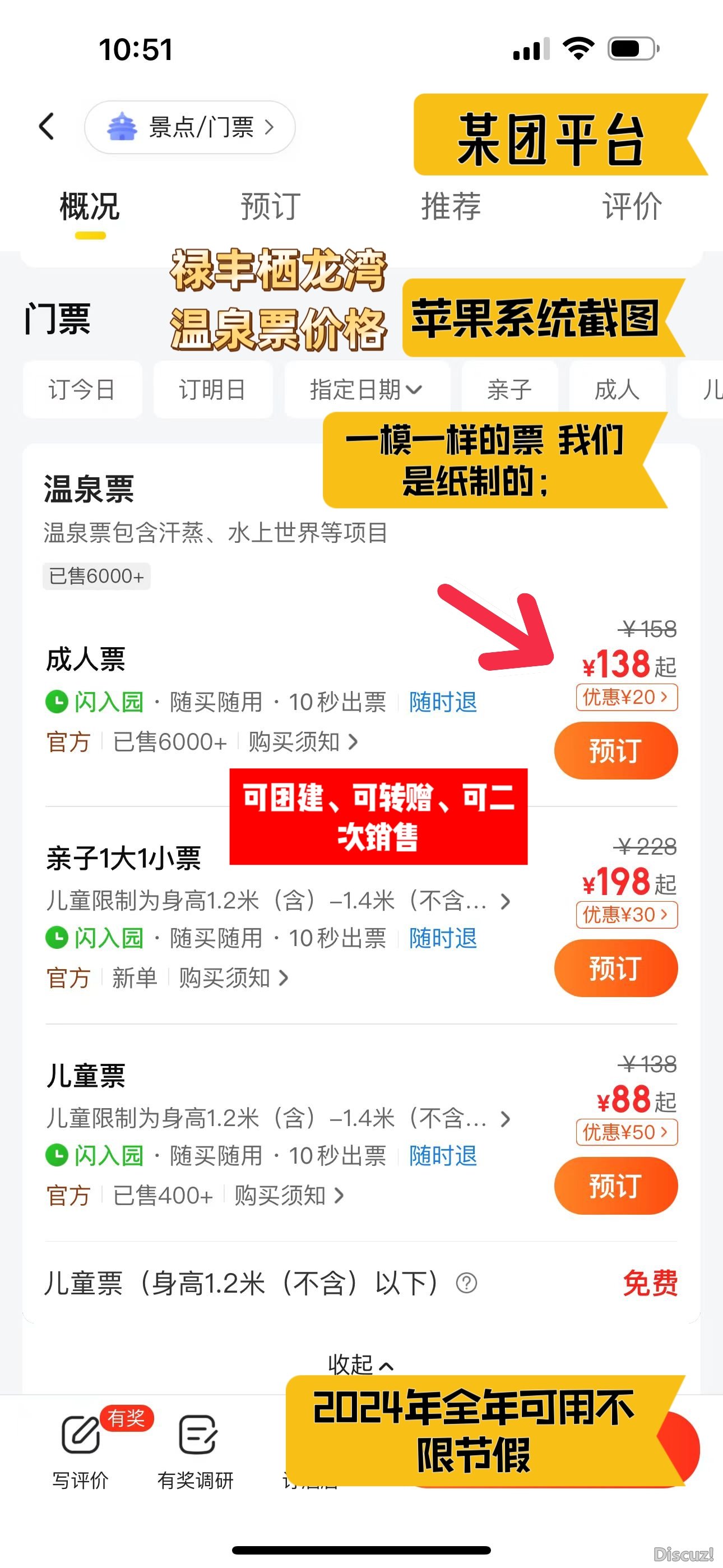This screenshot has height=1568, width=723.
Task: Collapse the ticket list with 收起
Action: point(360,1364)
